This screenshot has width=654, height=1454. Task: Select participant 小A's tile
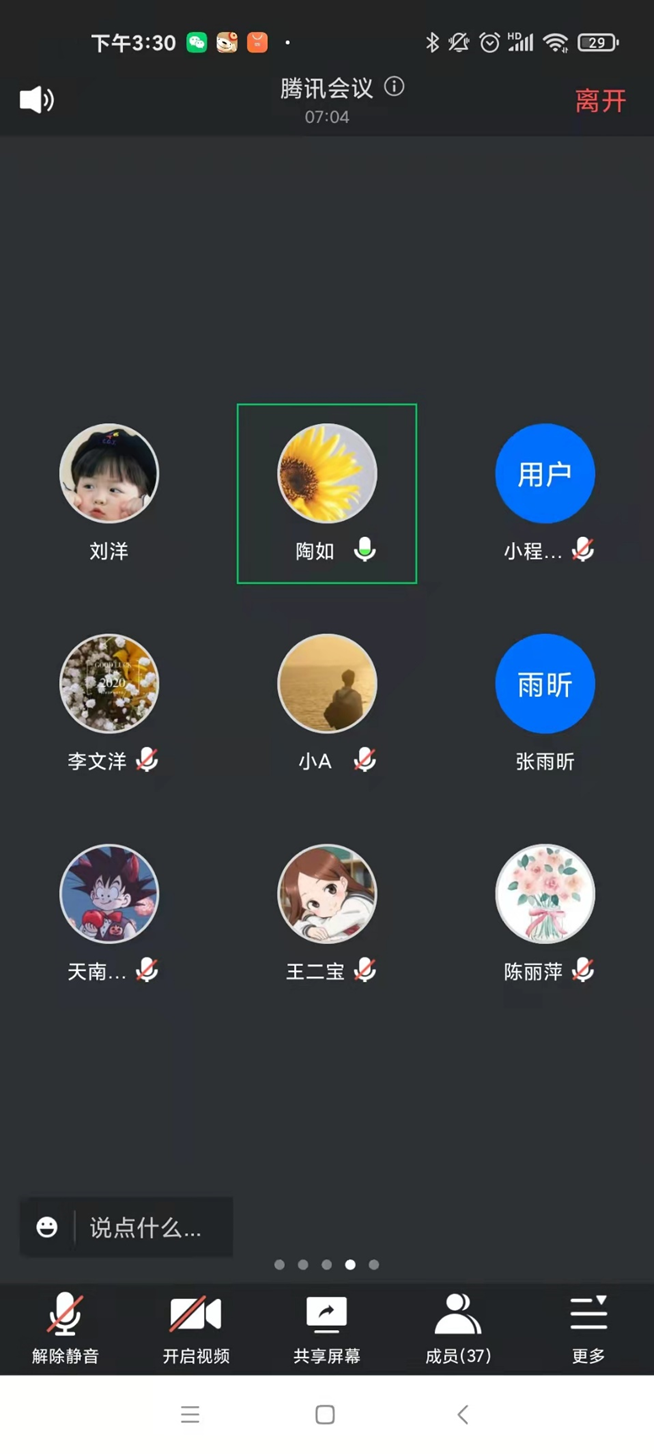point(327,702)
